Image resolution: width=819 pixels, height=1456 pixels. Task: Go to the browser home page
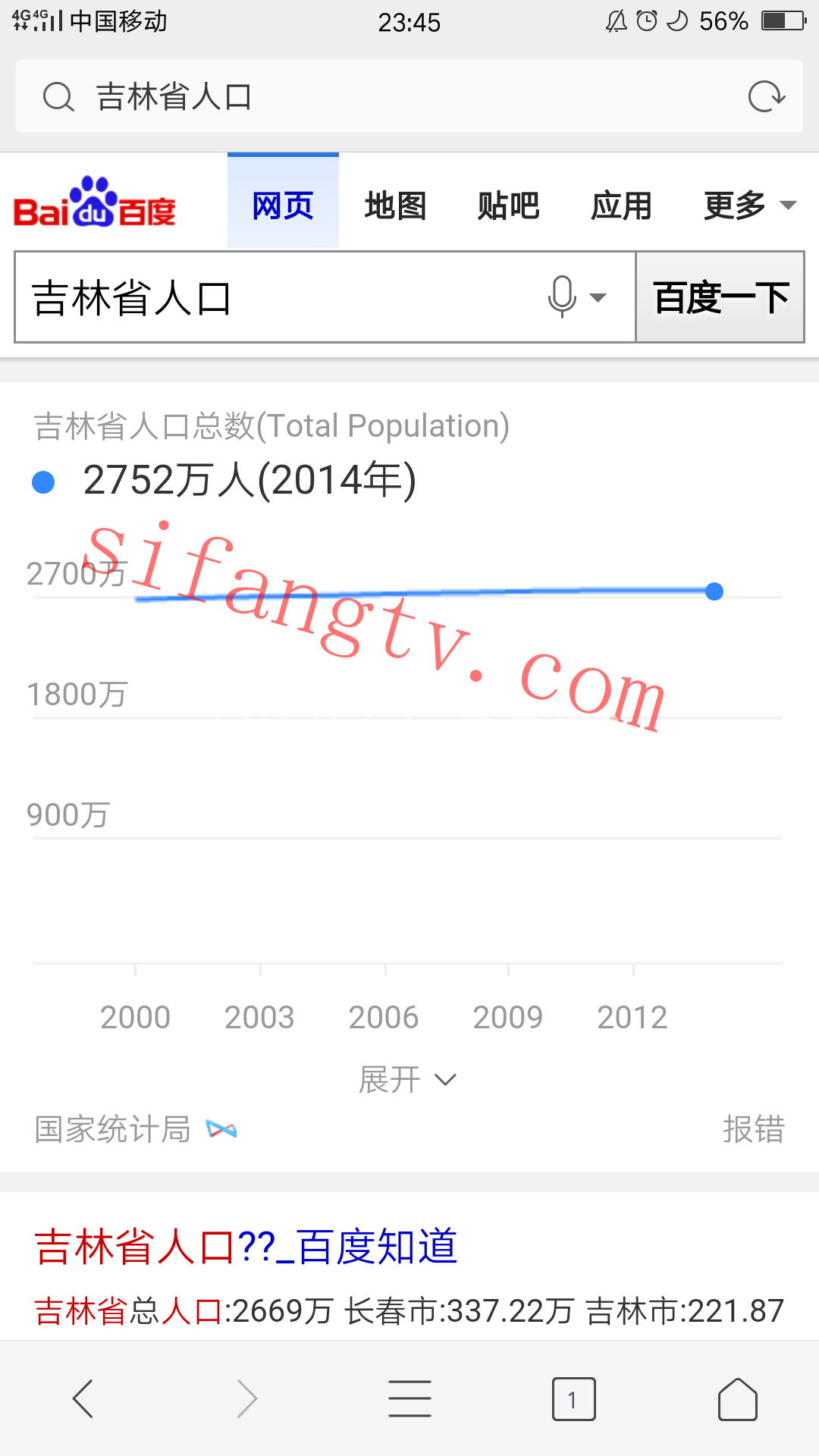pyautogui.click(x=738, y=1398)
